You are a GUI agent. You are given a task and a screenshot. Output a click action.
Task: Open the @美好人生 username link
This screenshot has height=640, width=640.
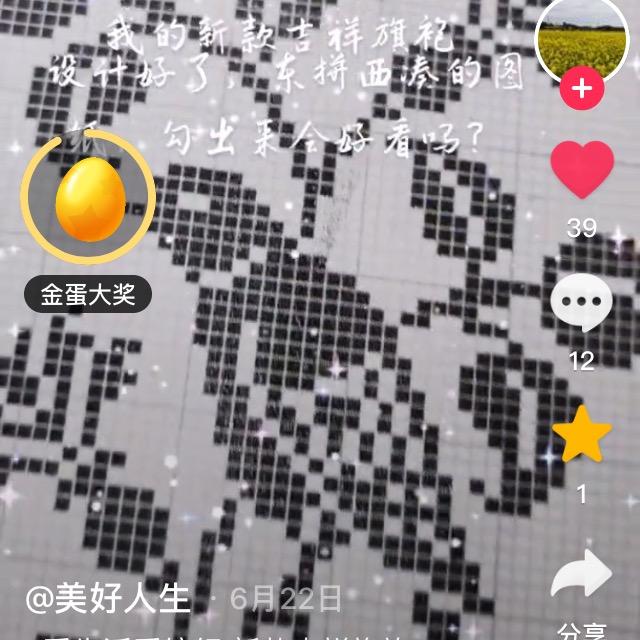[107, 599]
